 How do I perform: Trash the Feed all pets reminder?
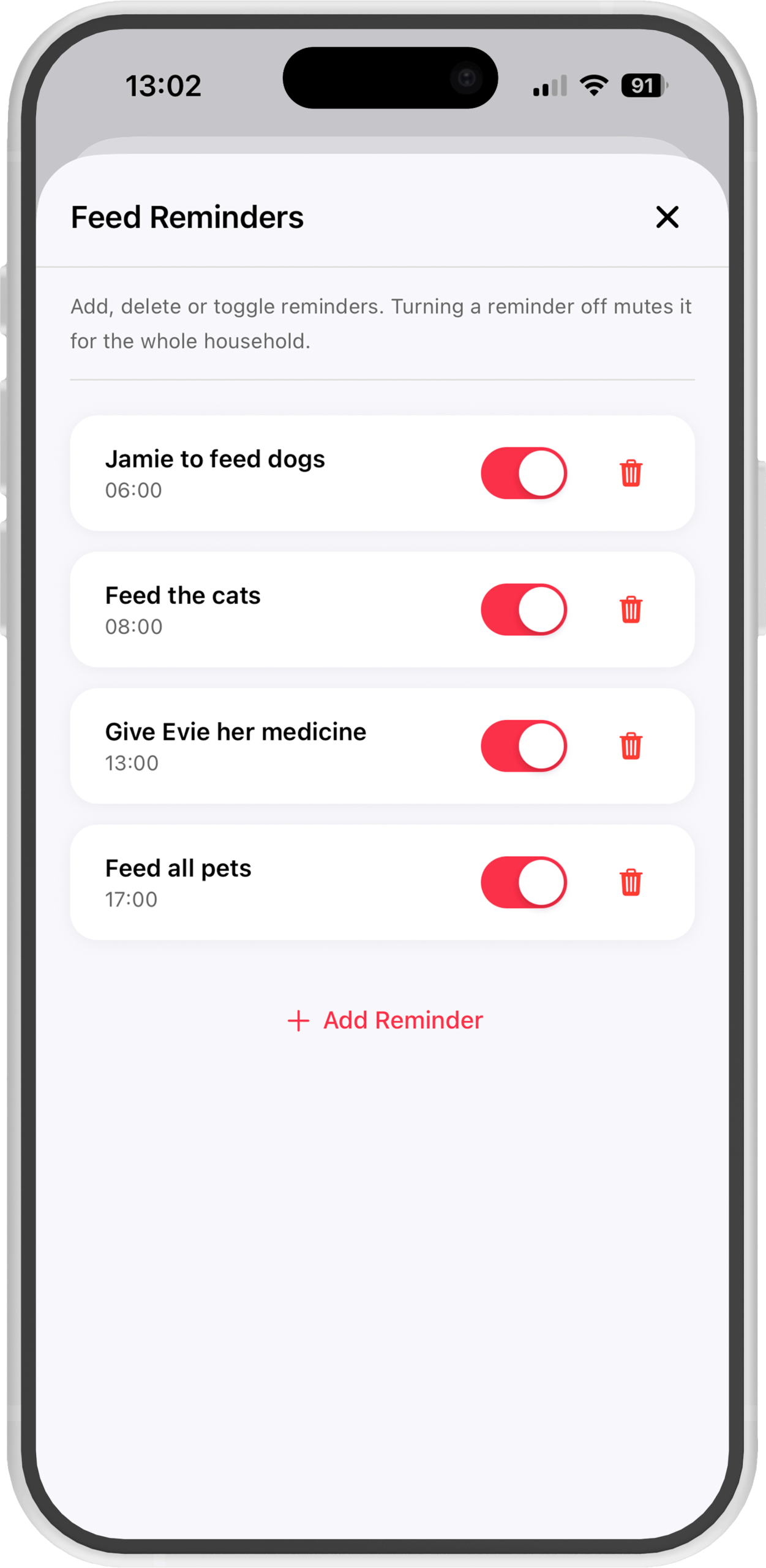point(631,882)
